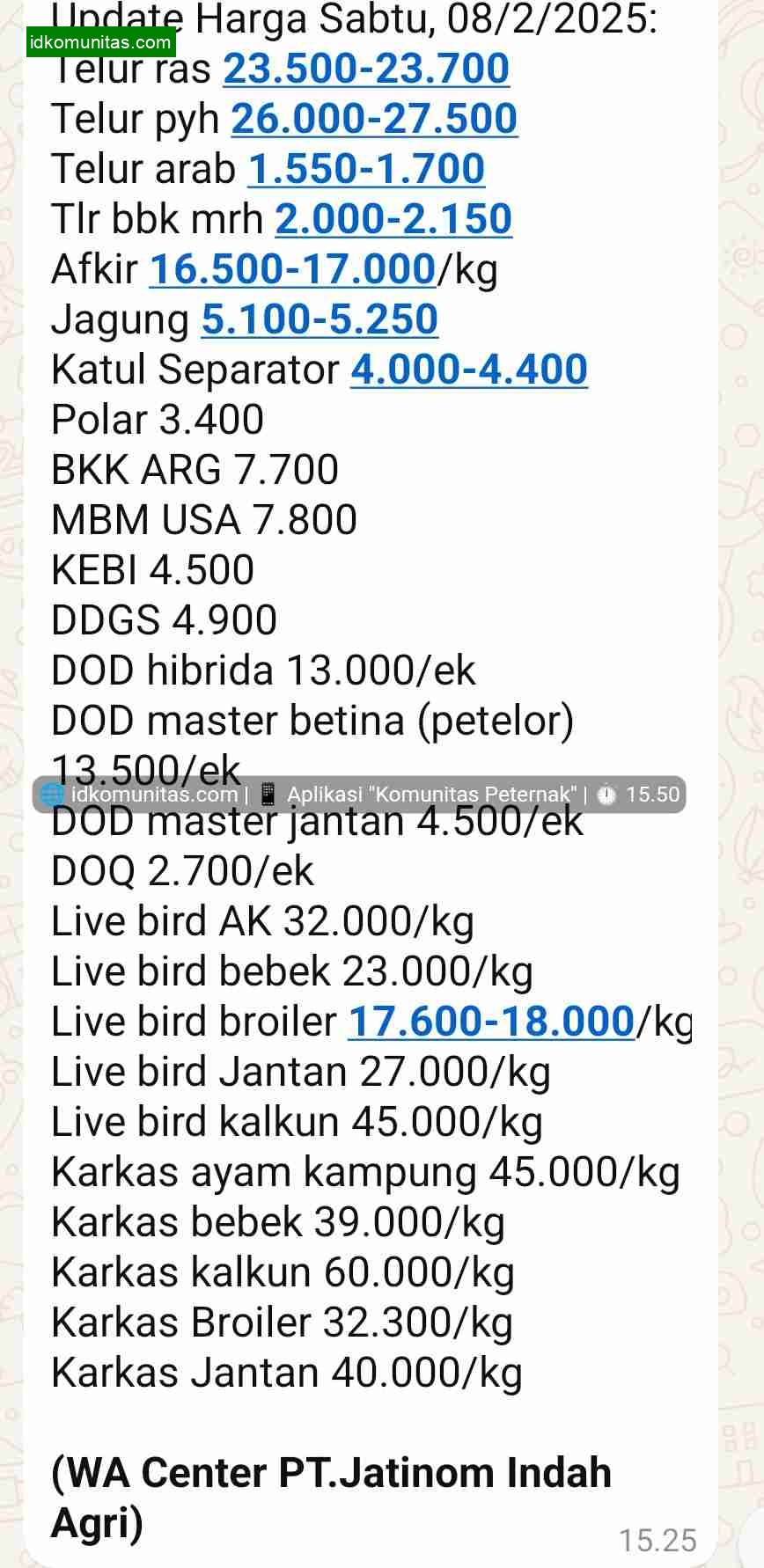Tap the Jagung 5.100-5.250 link

coord(320,319)
